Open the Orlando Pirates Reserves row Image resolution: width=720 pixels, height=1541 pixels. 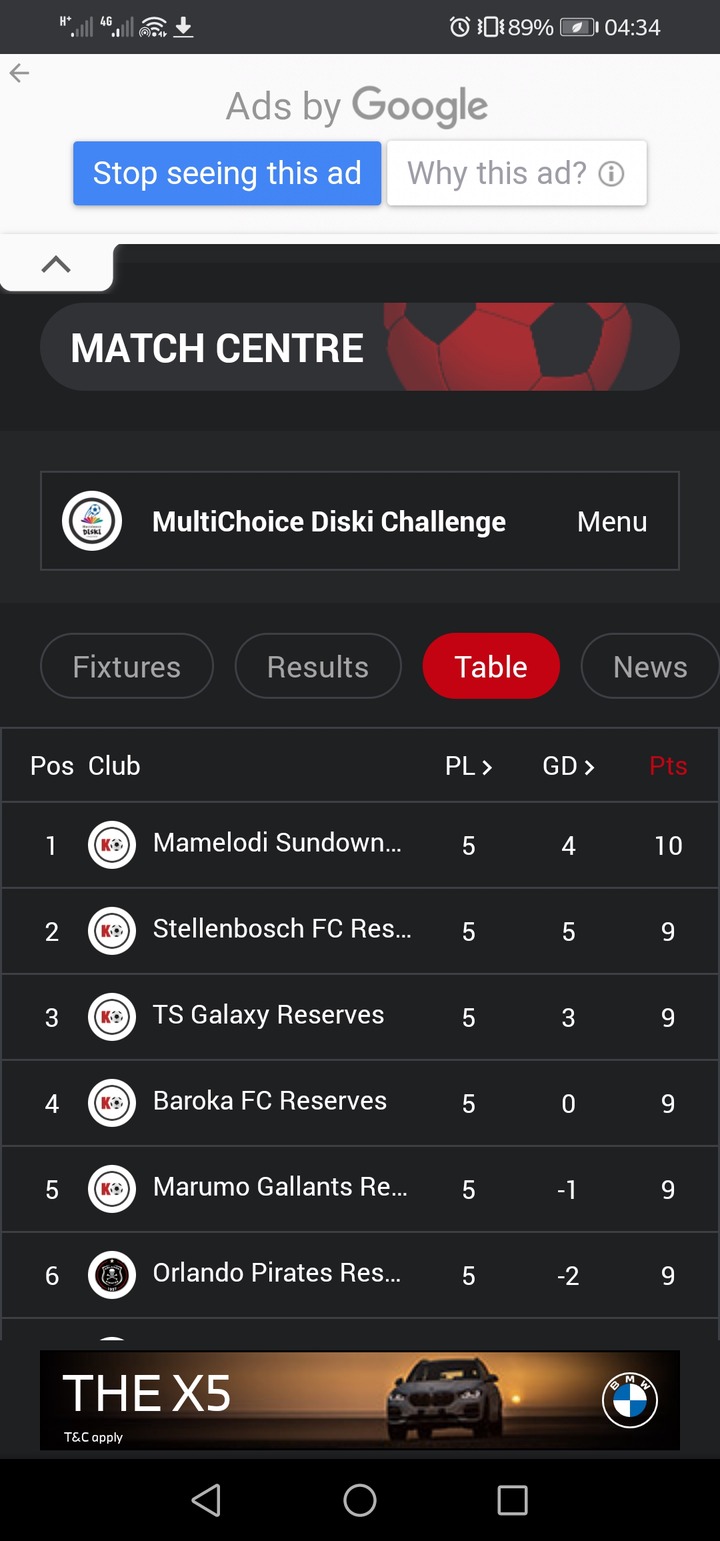coord(360,1275)
